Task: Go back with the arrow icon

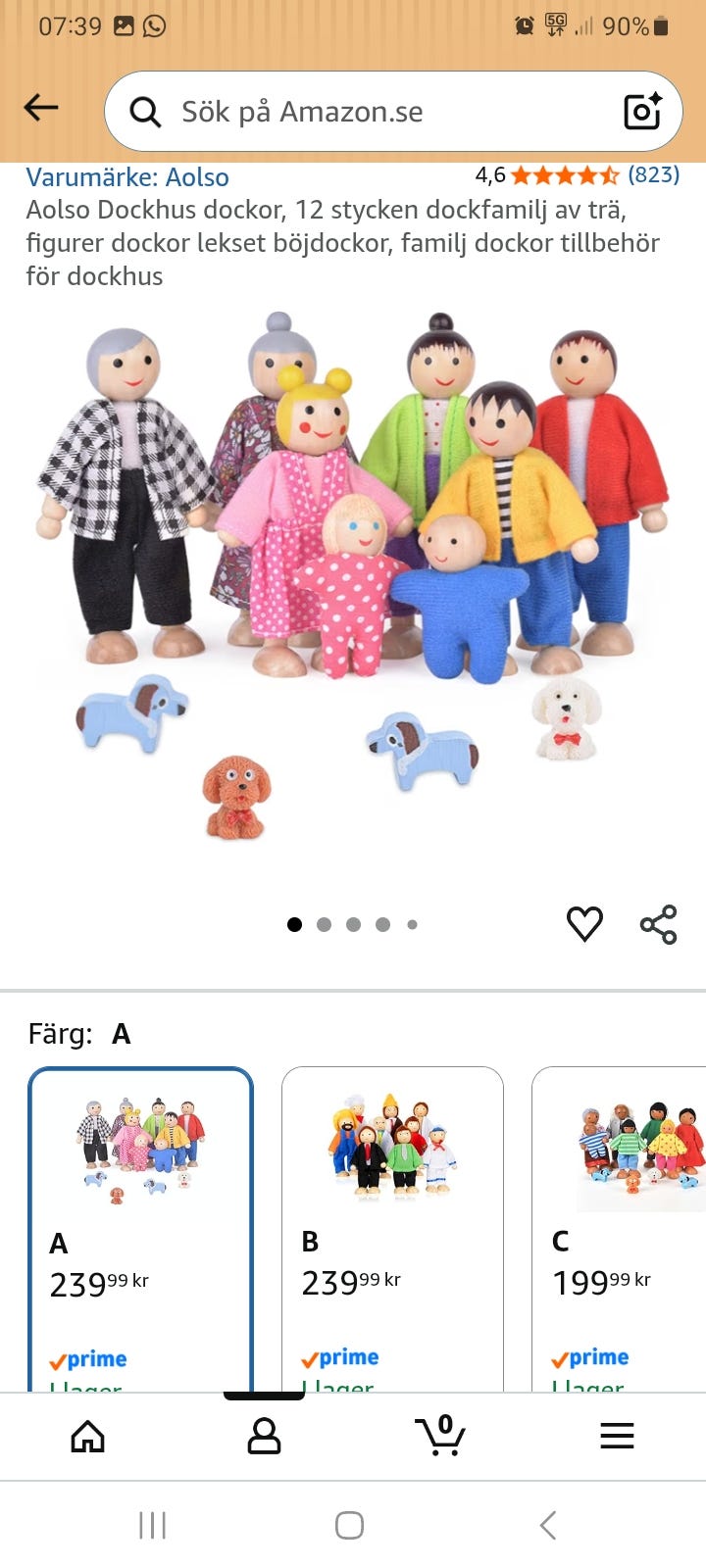Action: (41, 108)
